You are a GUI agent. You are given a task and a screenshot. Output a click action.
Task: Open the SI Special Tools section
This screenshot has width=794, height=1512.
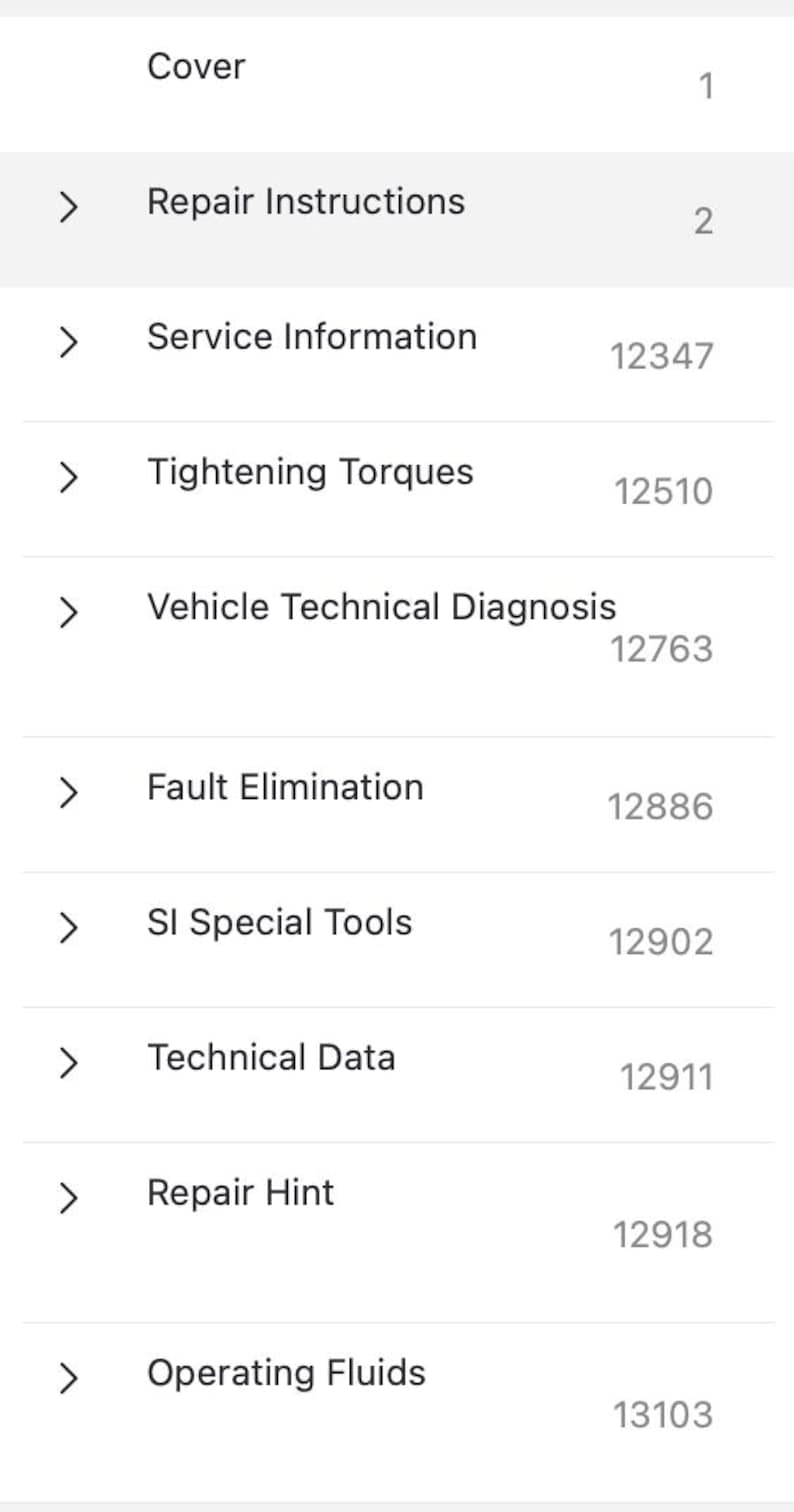[x=279, y=922]
